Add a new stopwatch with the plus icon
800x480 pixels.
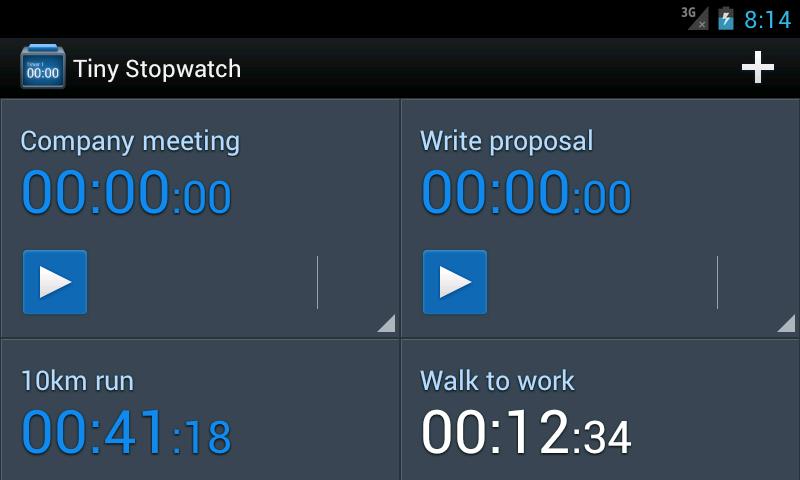coord(757,67)
